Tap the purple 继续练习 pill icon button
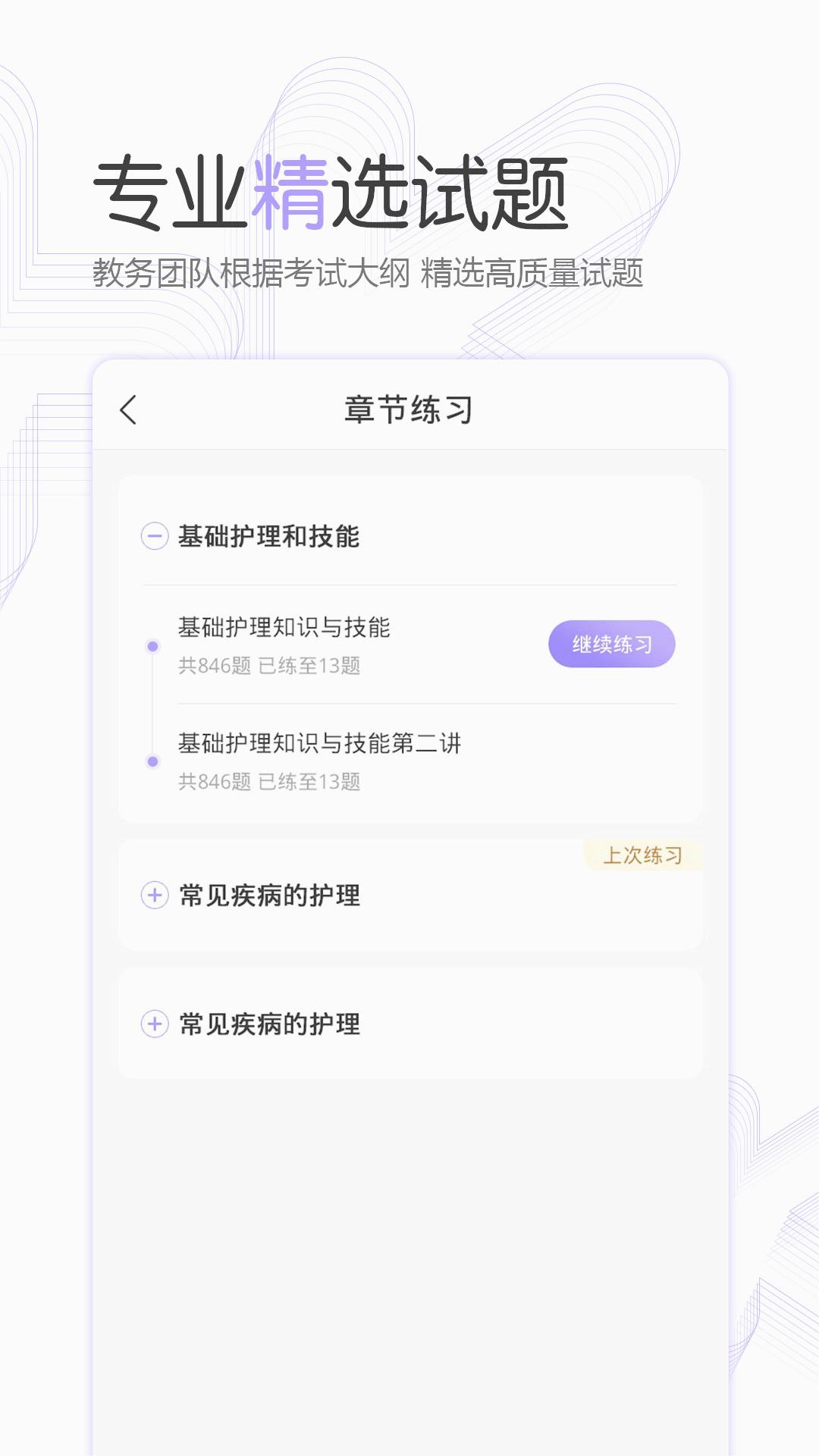Image resolution: width=819 pixels, height=1456 pixels. pos(610,643)
